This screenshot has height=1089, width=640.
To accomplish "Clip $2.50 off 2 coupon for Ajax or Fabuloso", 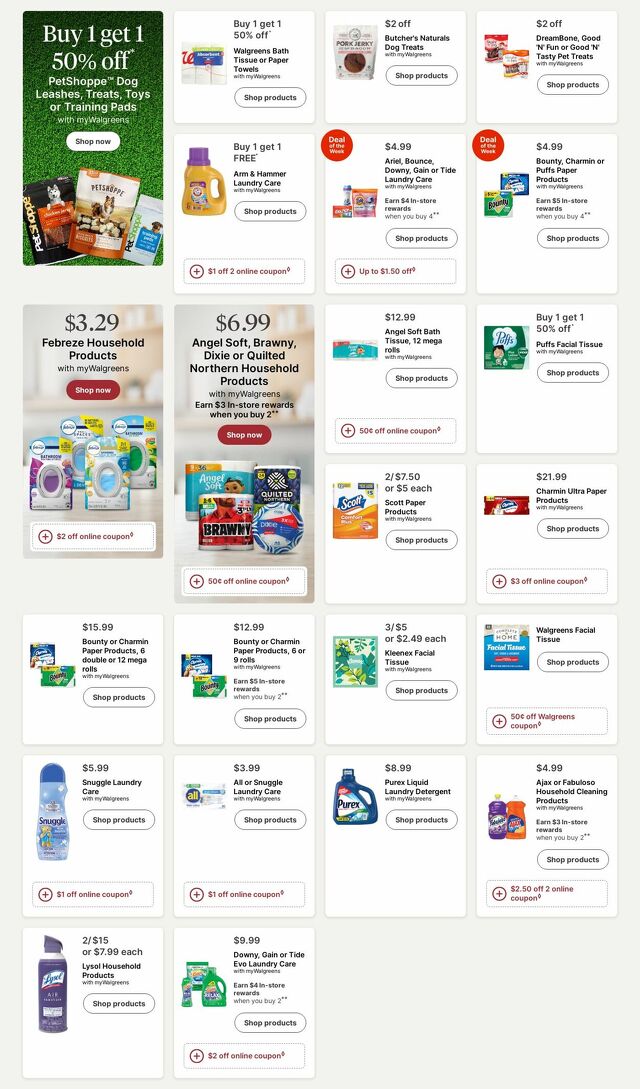I will click(546, 893).
